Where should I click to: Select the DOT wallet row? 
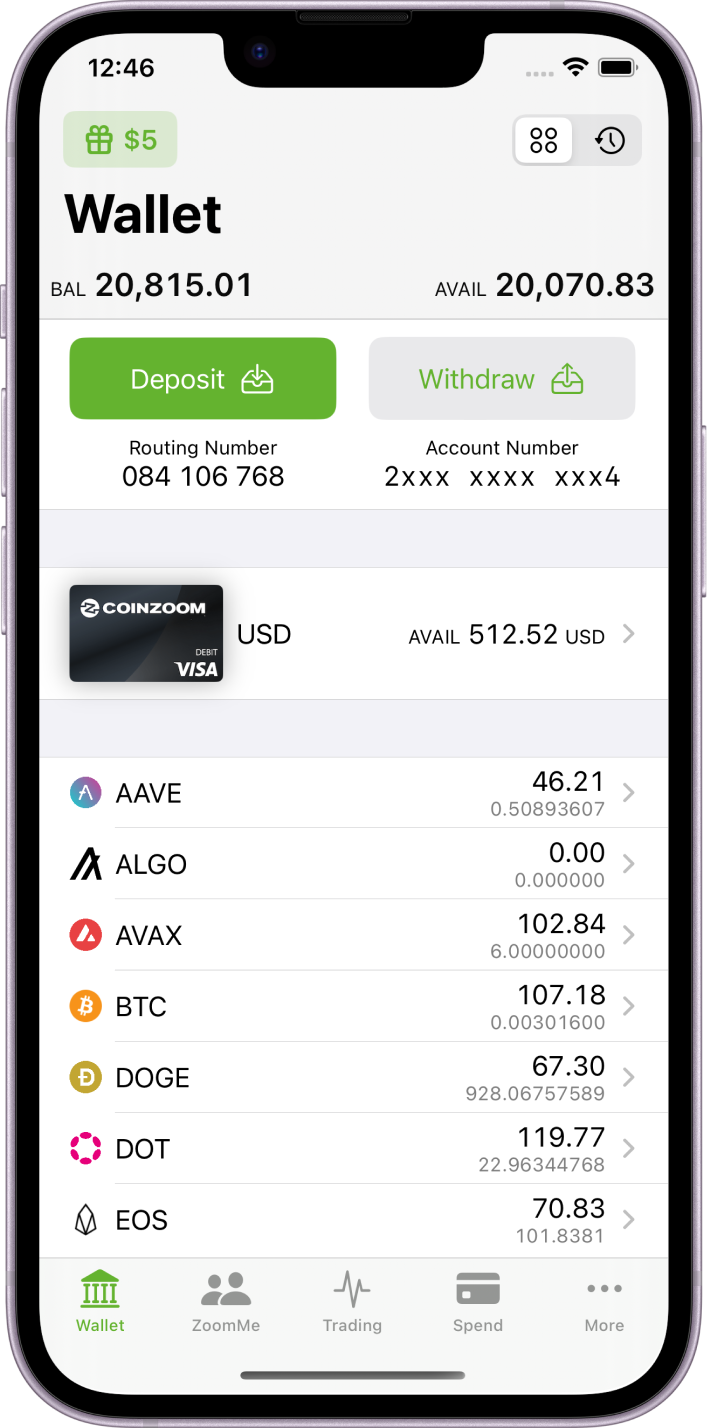pyautogui.click(x=353, y=1148)
